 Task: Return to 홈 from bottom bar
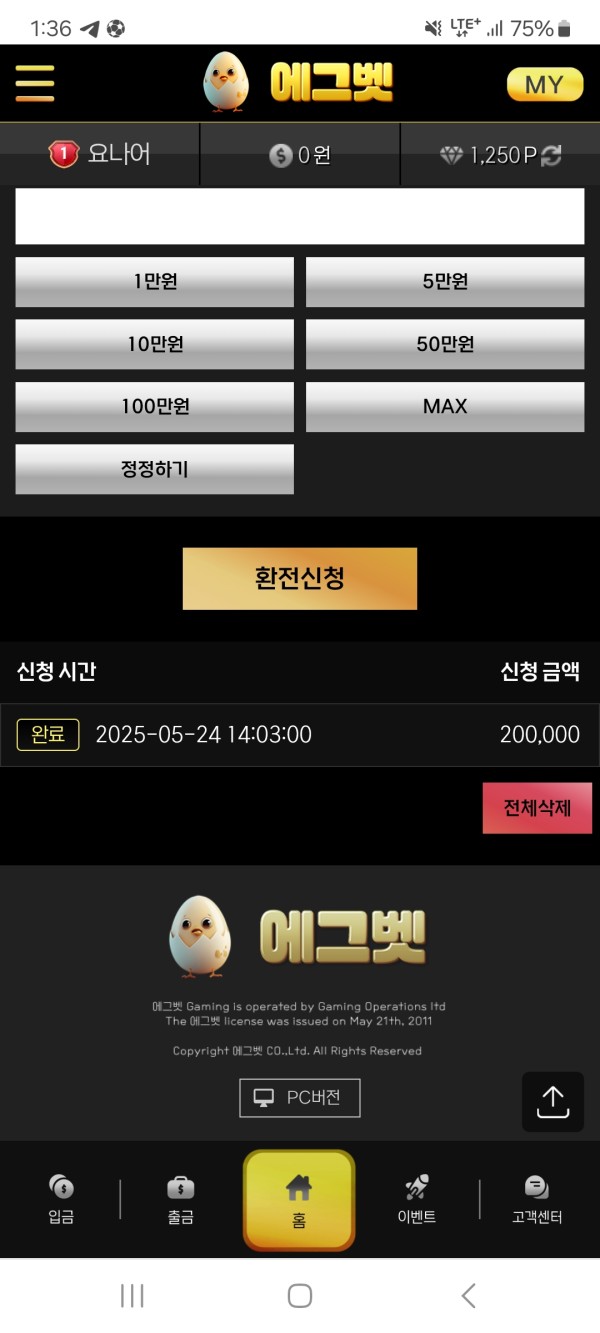[x=299, y=1200]
